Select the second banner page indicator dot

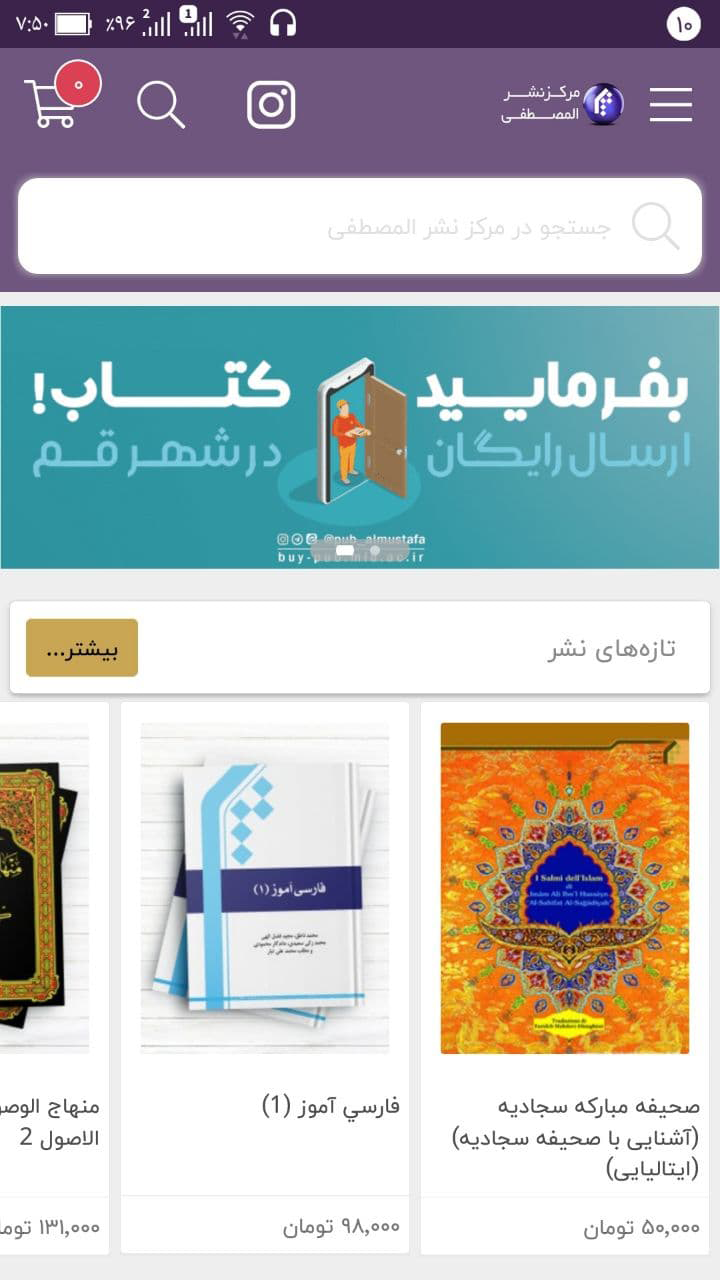(375, 550)
